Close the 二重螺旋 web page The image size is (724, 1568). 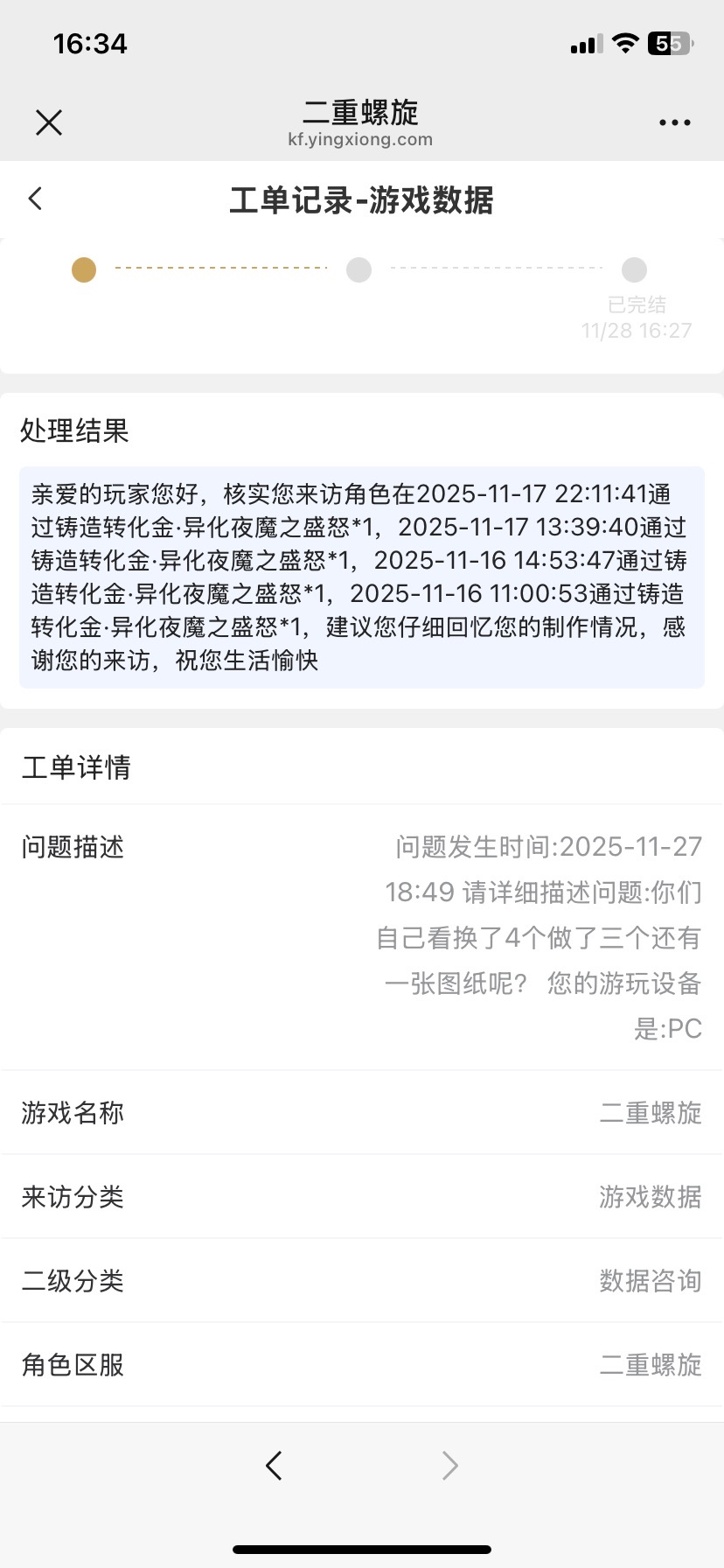tap(49, 122)
